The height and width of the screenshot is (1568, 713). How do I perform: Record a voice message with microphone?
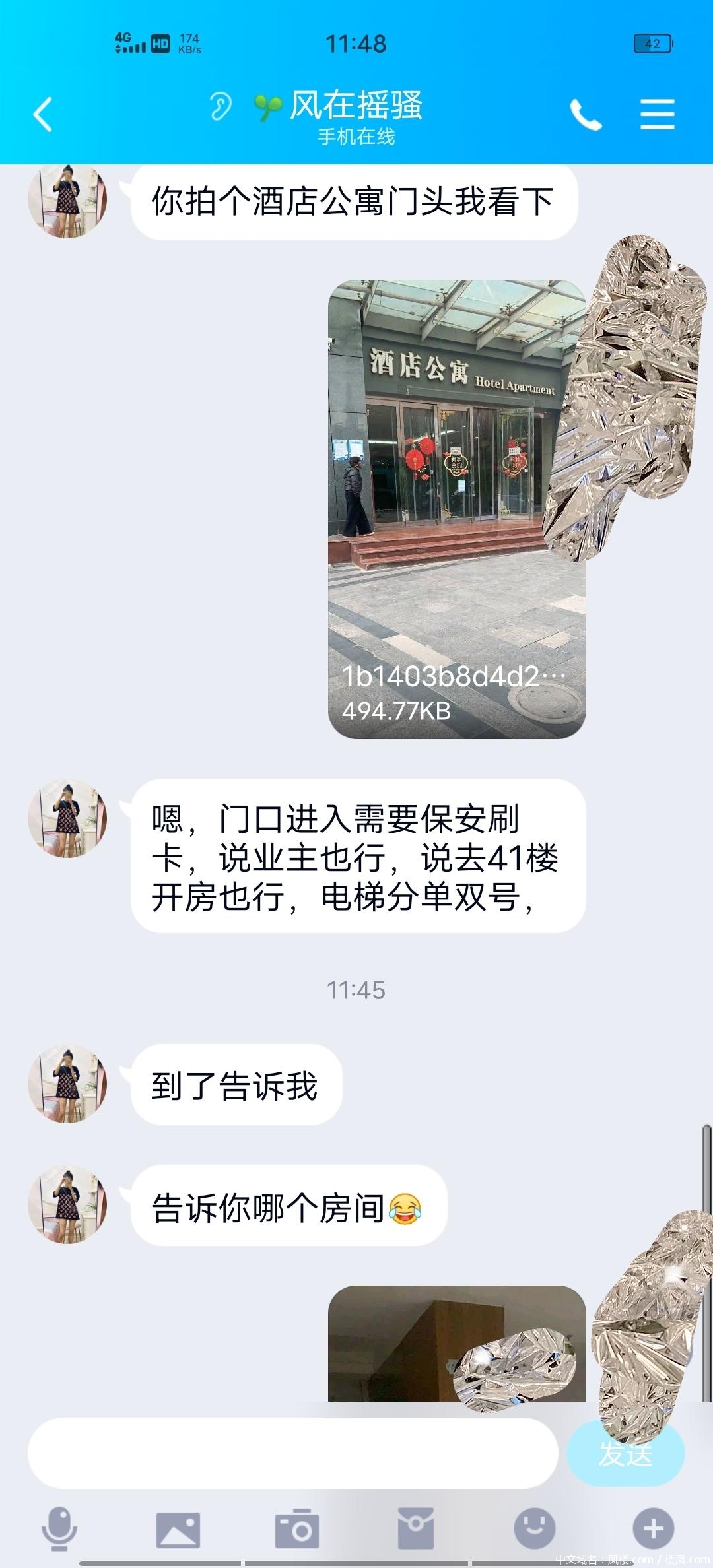tap(59, 1529)
